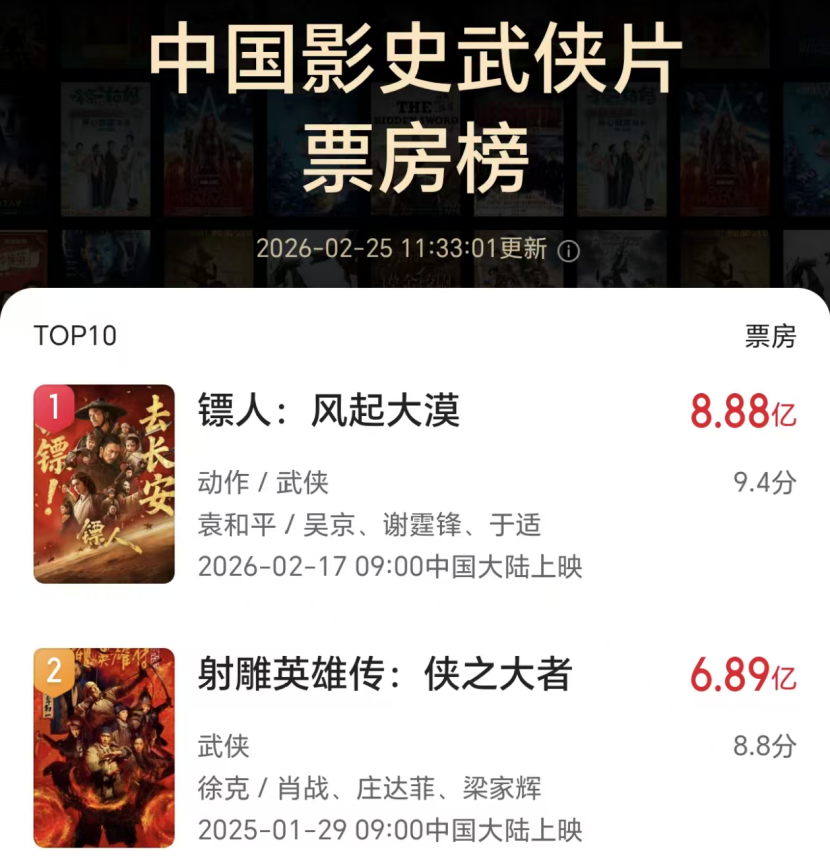830x863 pixels.
Task: Open the 镖人：风起大漠 movie entry
Action: tap(329, 410)
